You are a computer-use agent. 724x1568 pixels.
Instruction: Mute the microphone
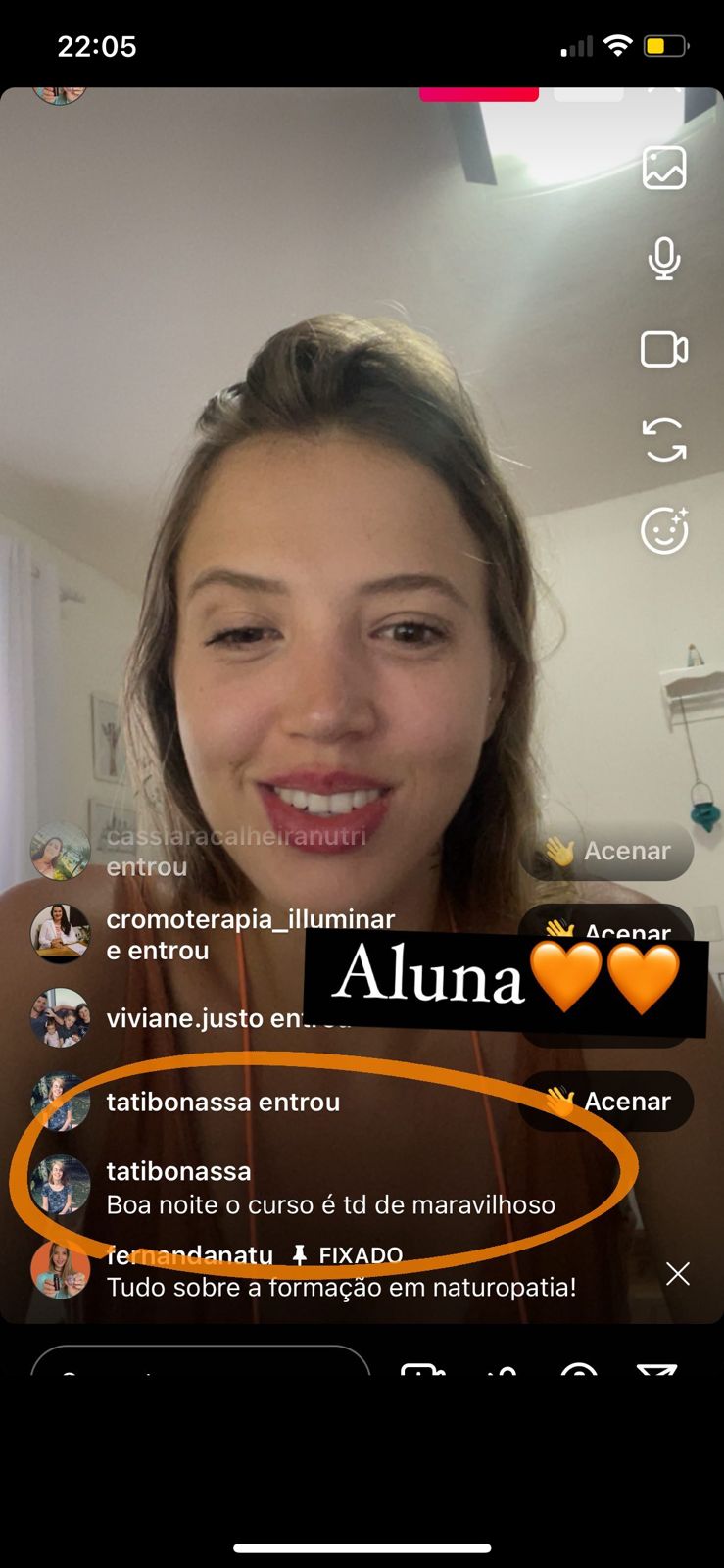pyautogui.click(x=664, y=259)
